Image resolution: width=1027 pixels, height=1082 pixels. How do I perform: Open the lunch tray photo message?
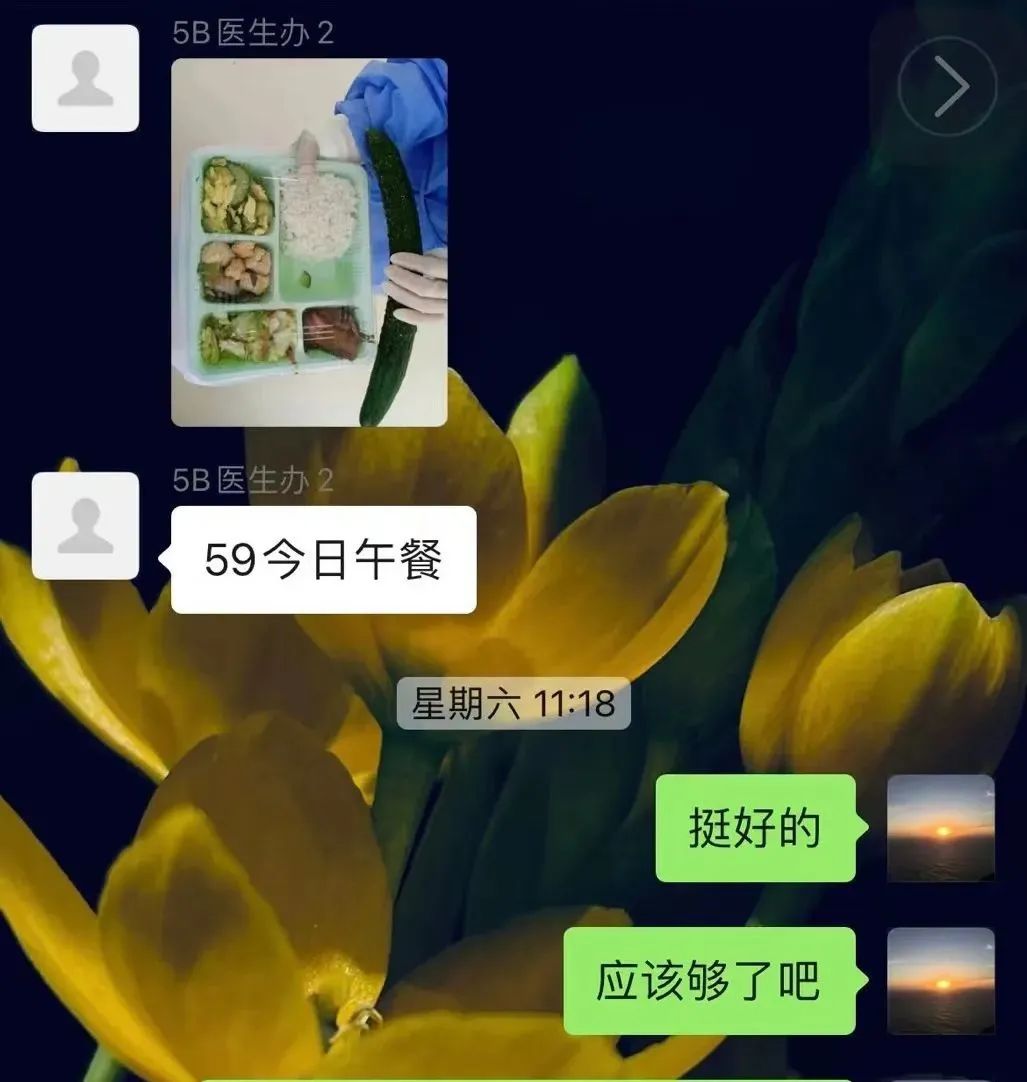pyautogui.click(x=309, y=242)
